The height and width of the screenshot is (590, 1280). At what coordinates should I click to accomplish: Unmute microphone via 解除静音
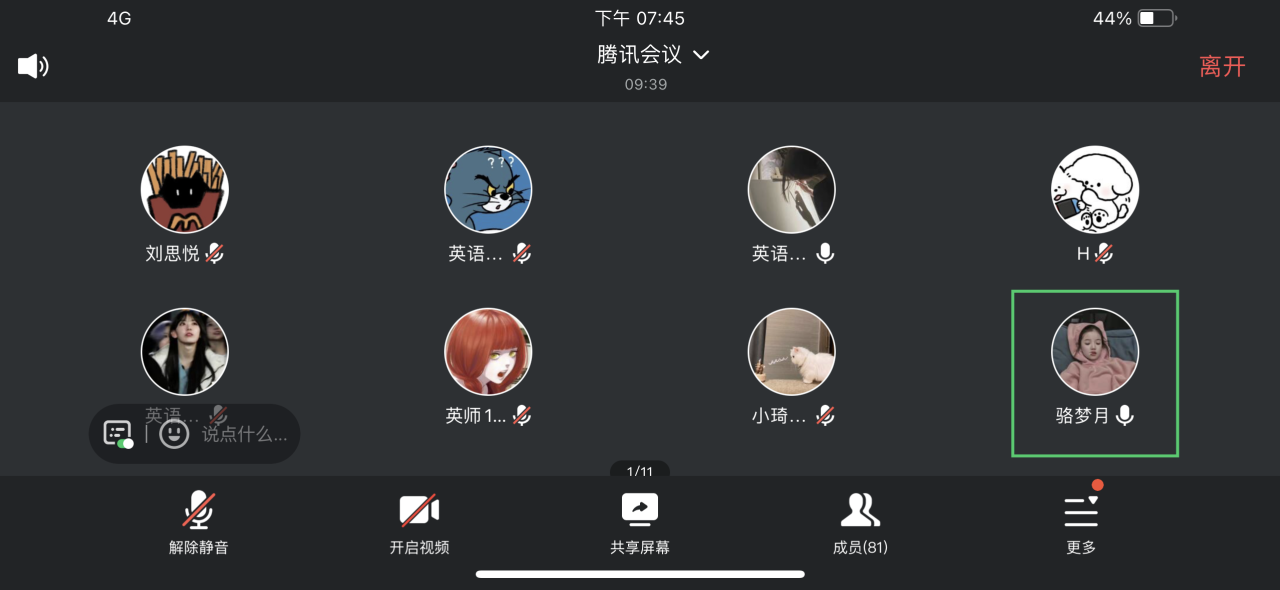[x=198, y=522]
